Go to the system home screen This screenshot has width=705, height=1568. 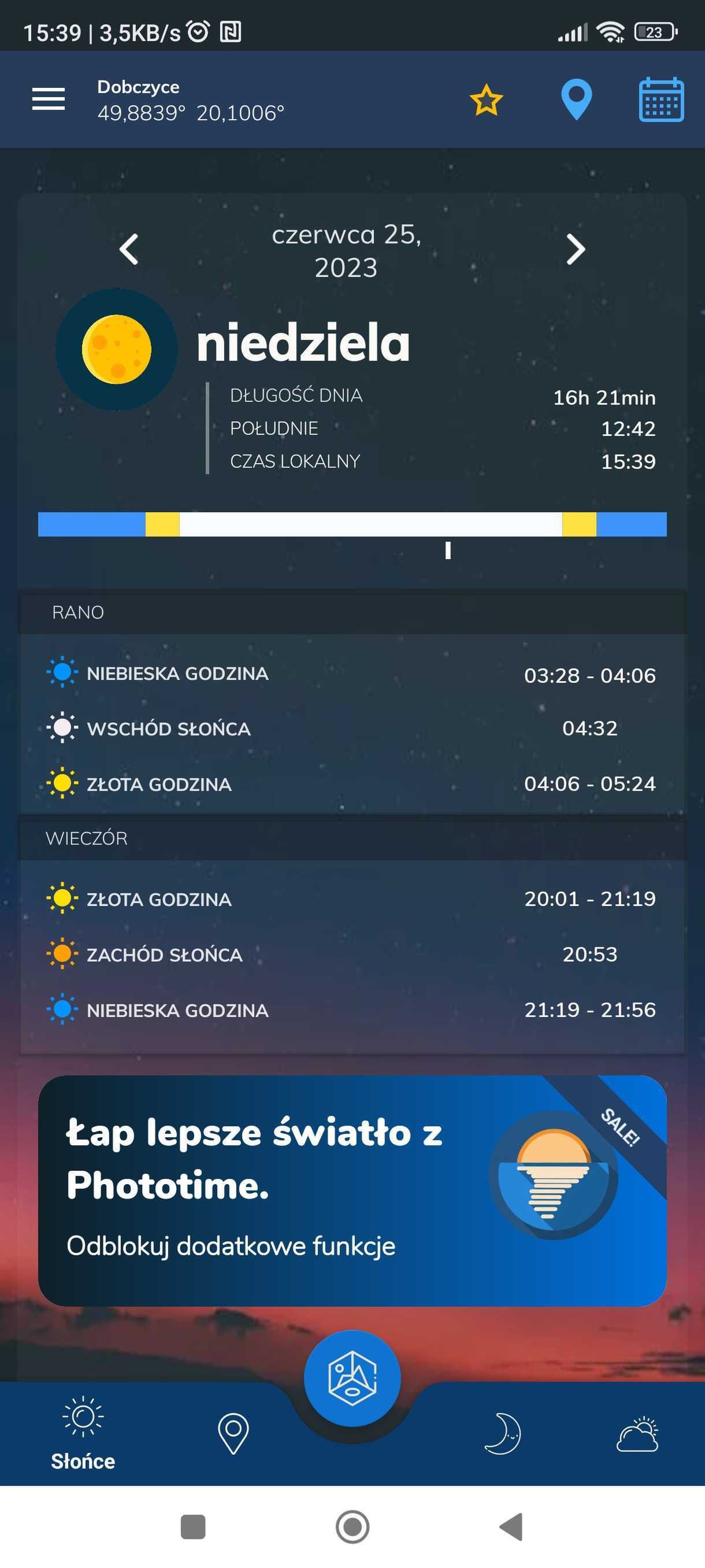(x=352, y=1526)
